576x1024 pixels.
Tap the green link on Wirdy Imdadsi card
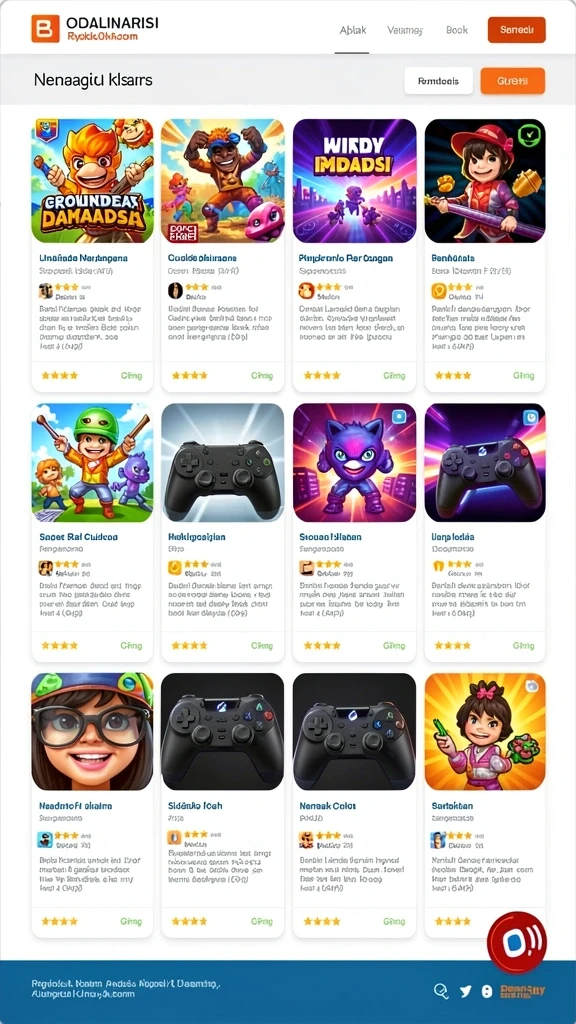pos(394,376)
